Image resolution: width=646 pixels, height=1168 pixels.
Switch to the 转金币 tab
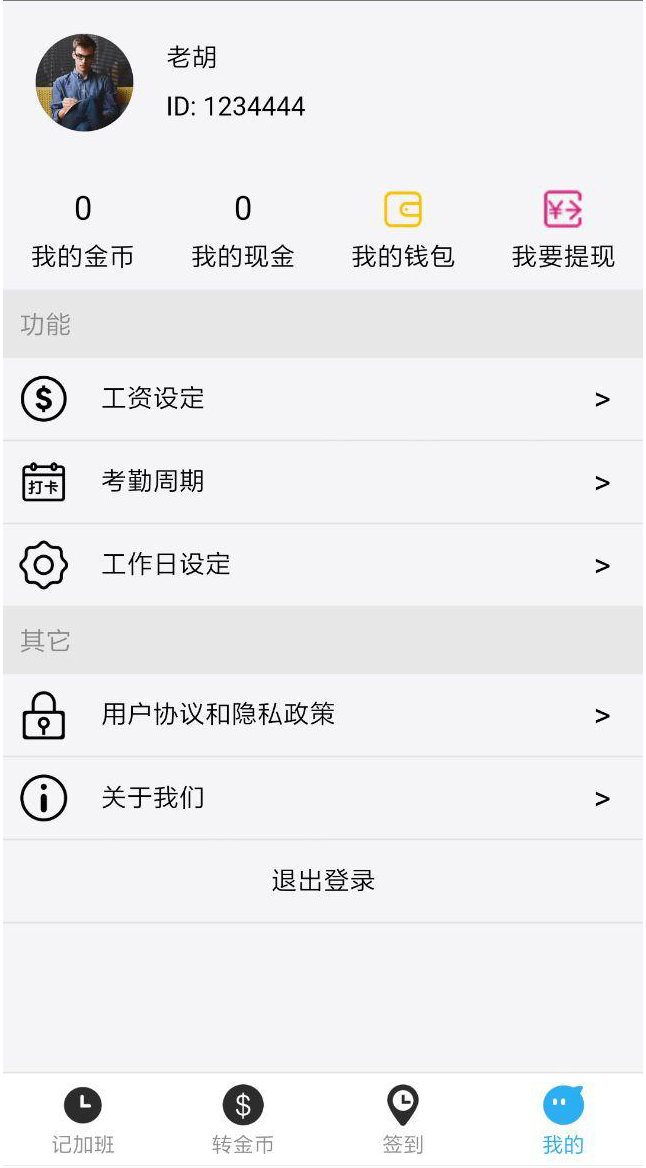click(x=243, y=1120)
